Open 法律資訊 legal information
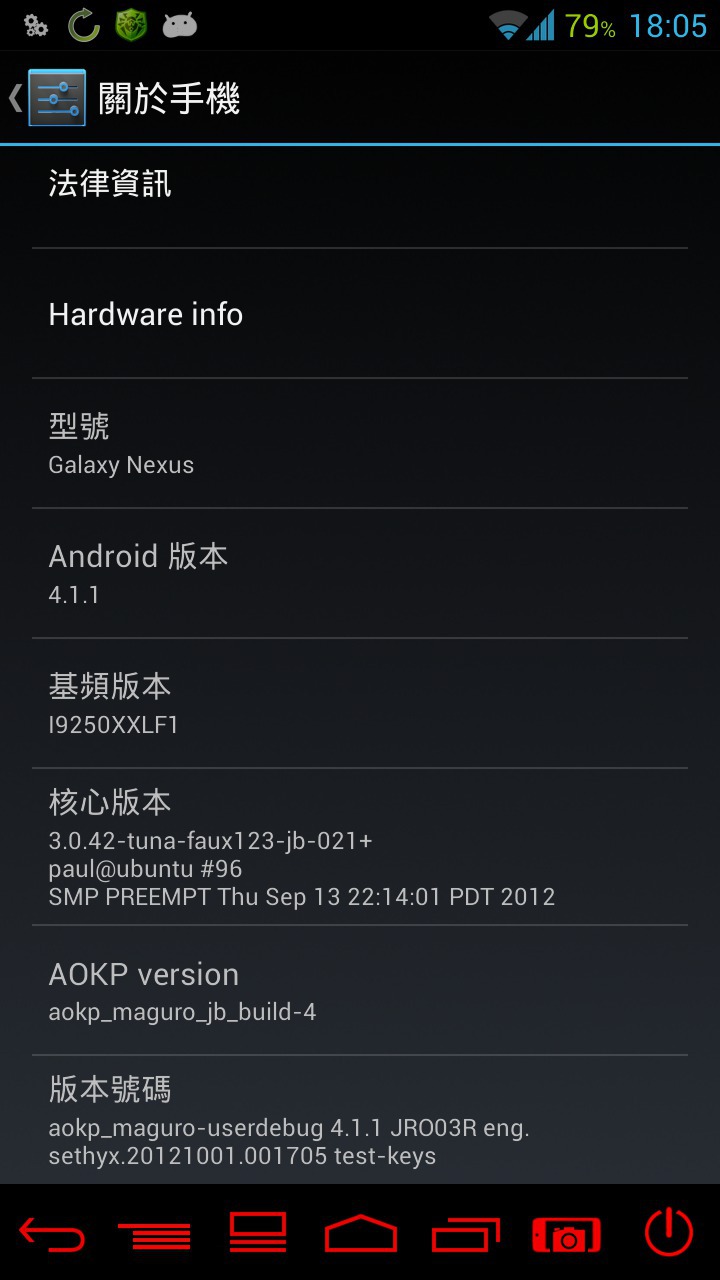This screenshot has width=720, height=1280. (360, 197)
